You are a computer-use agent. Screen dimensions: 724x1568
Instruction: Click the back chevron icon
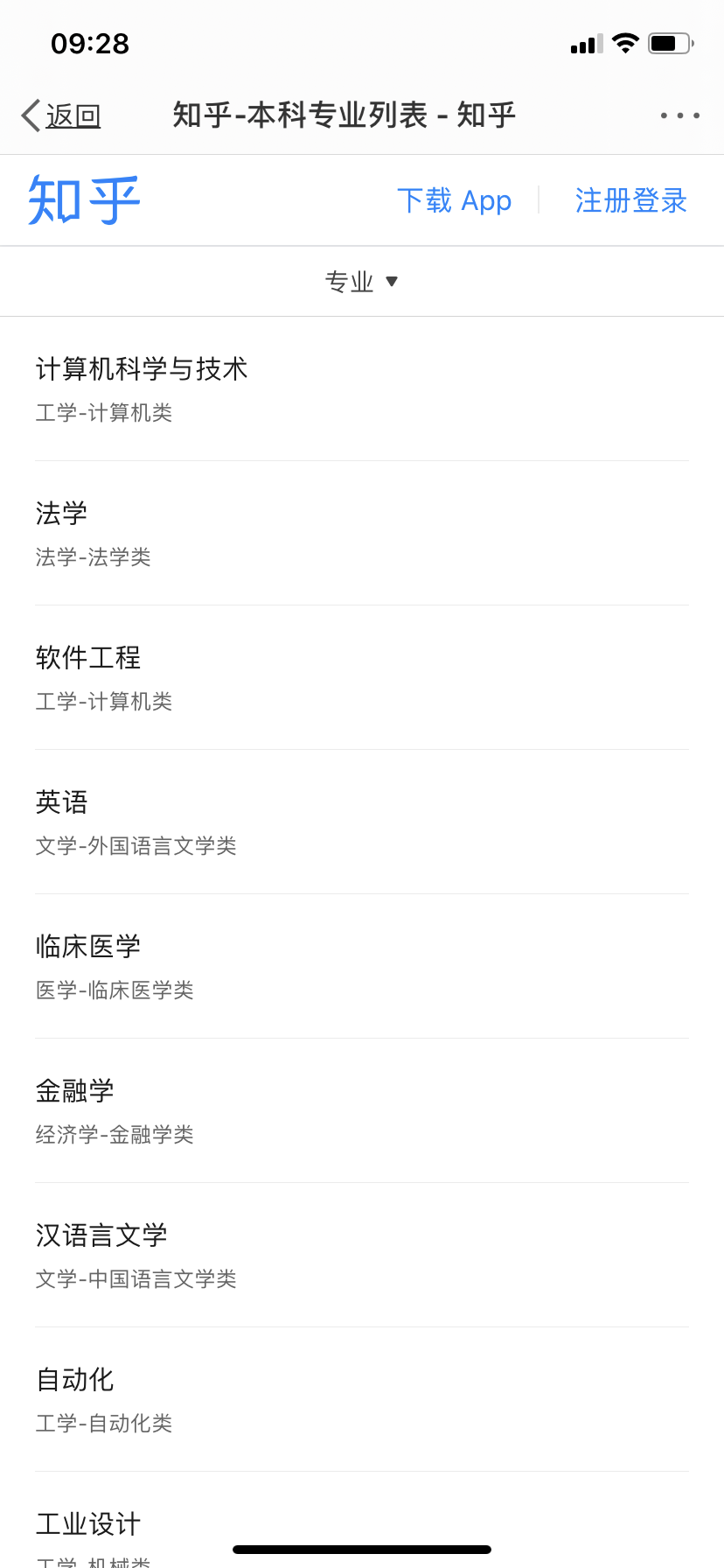26,115
